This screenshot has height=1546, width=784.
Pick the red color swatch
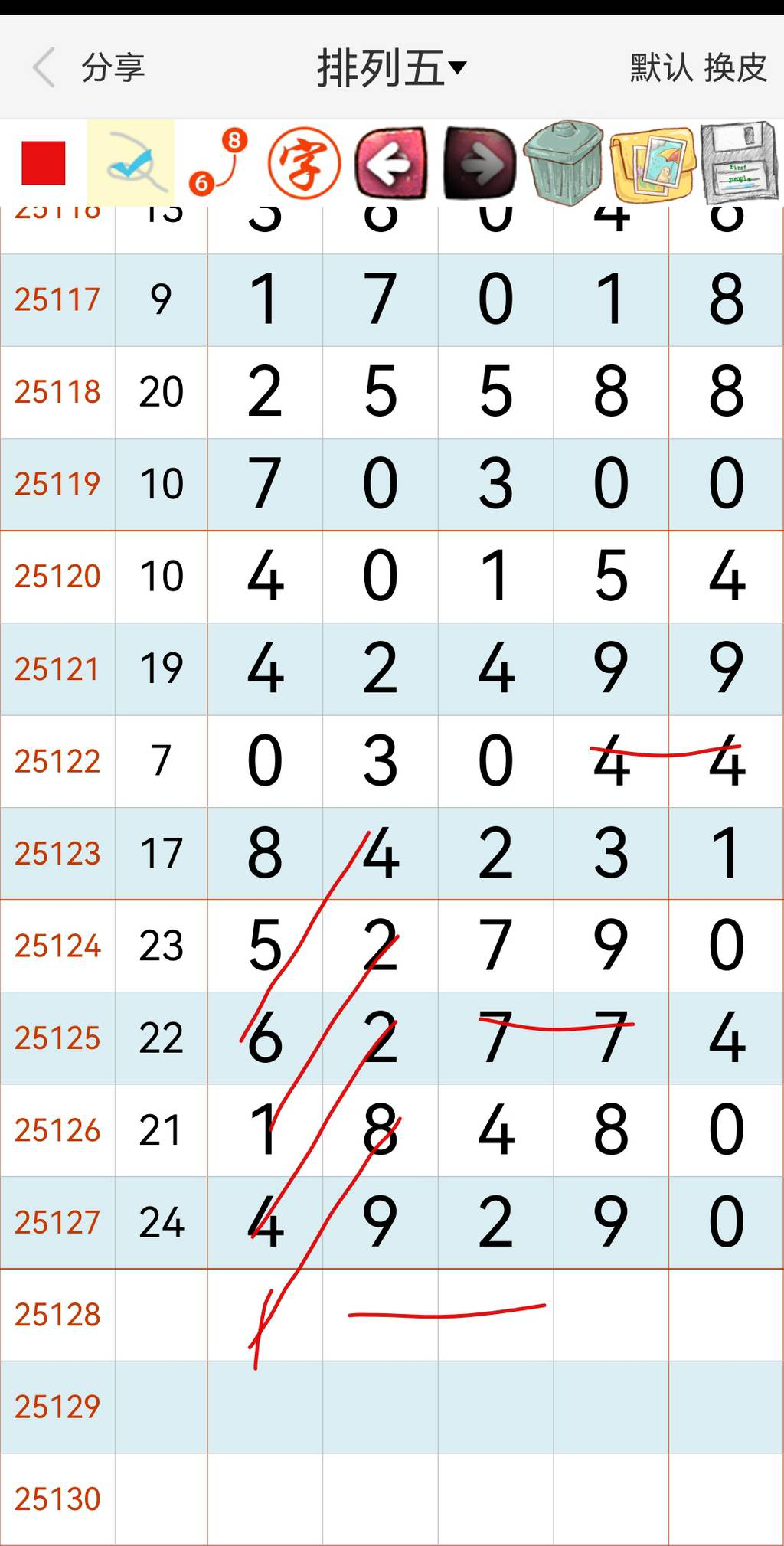click(42, 161)
